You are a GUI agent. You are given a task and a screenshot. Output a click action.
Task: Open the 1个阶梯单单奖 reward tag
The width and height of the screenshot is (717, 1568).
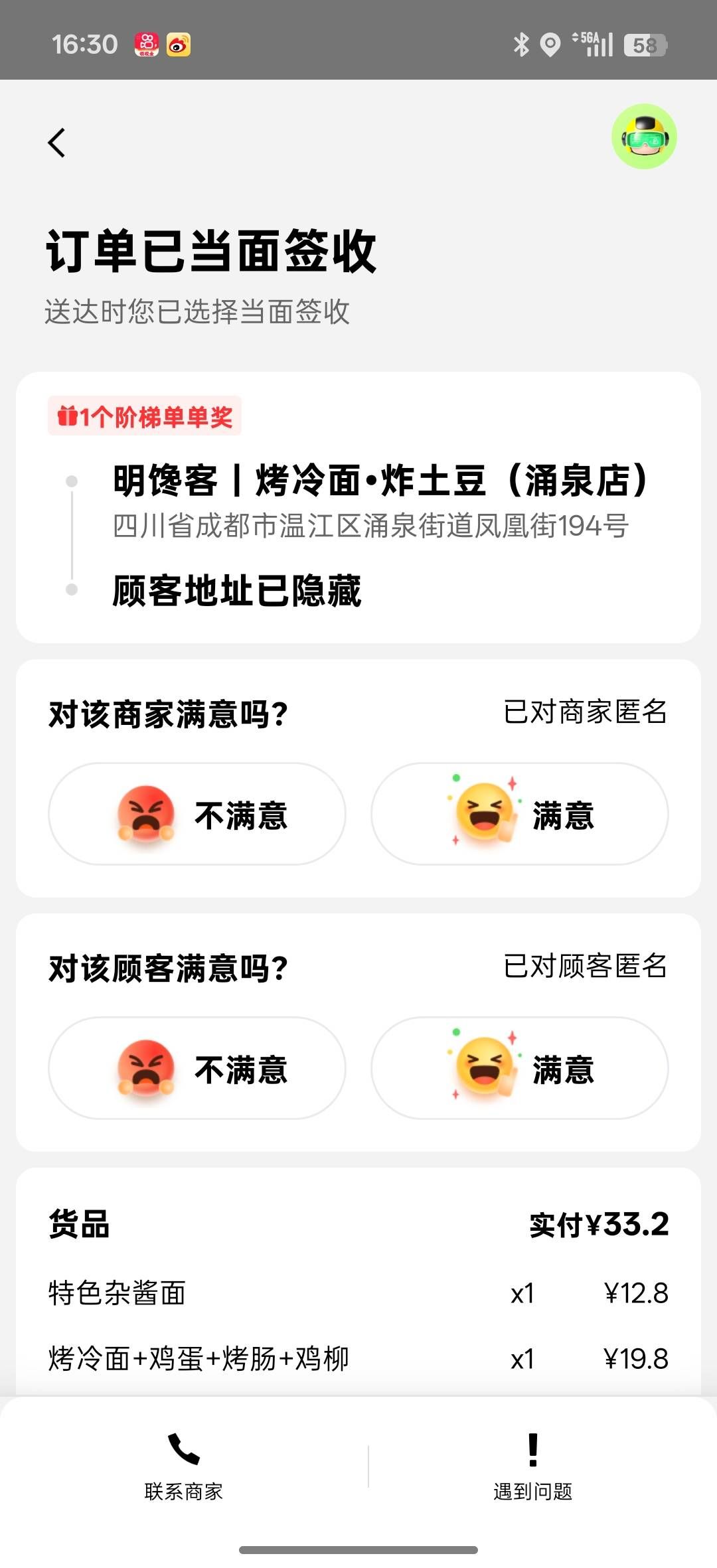pos(145,416)
